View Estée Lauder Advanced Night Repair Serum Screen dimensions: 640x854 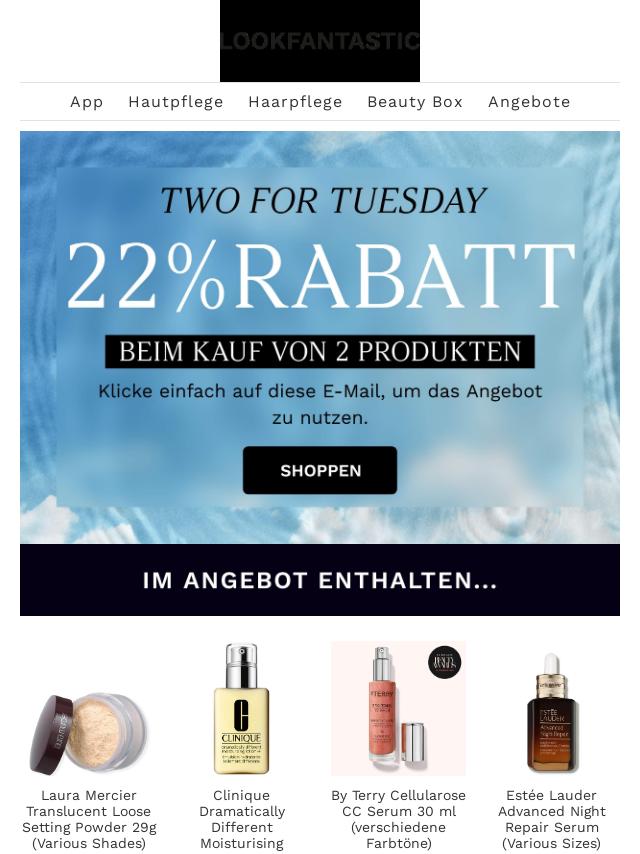coord(552,712)
